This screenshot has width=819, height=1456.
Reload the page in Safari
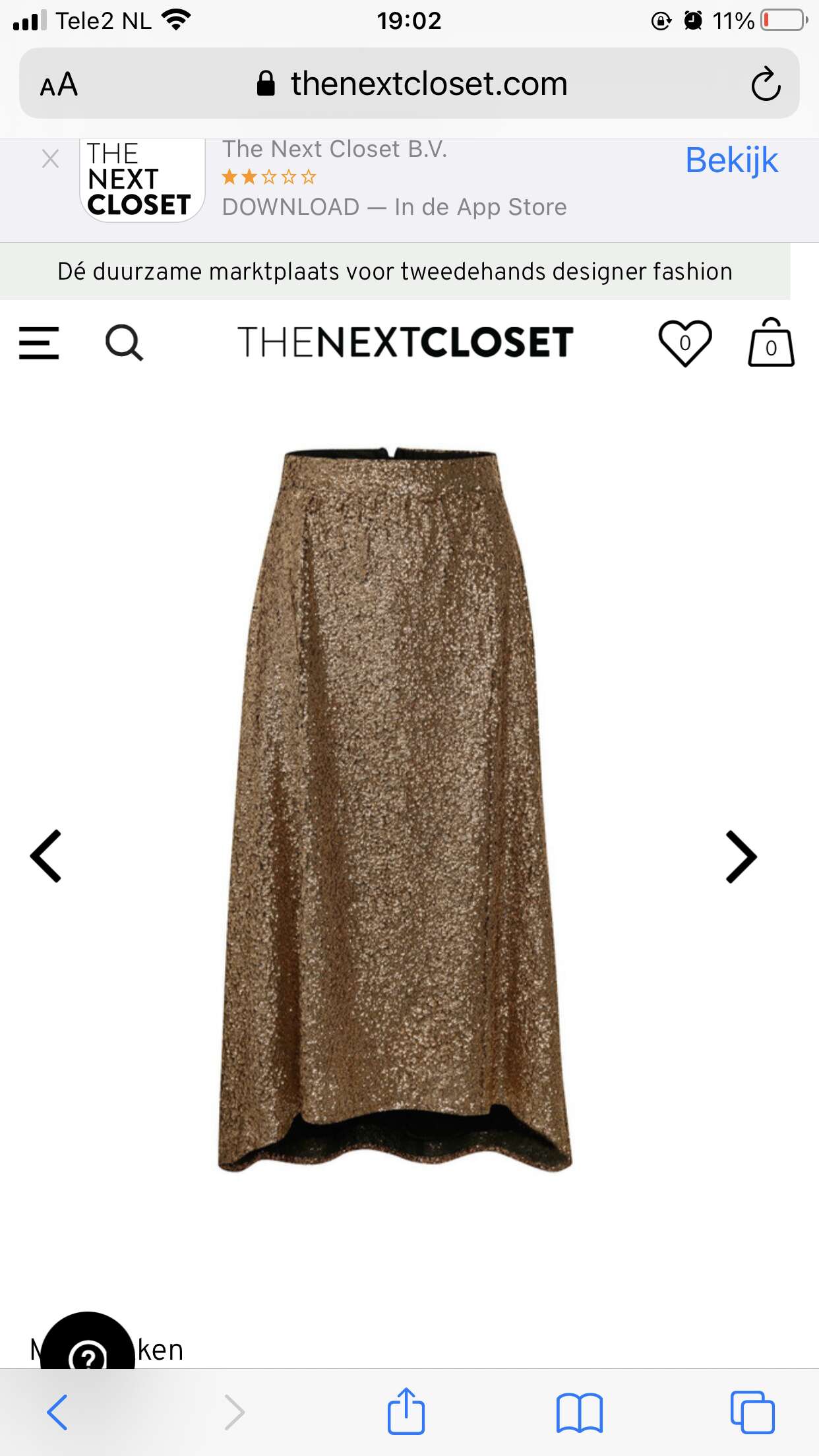coord(765,84)
